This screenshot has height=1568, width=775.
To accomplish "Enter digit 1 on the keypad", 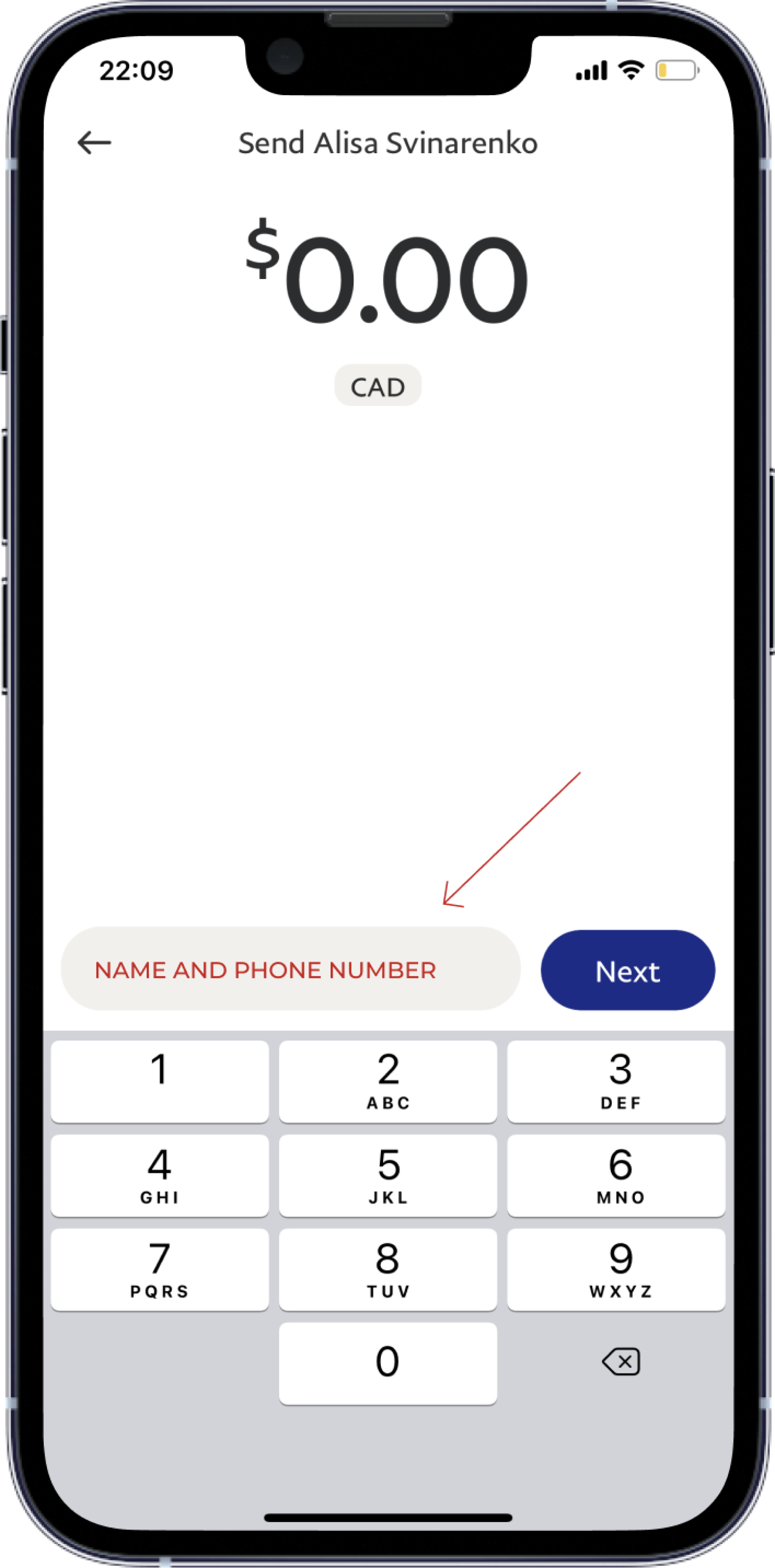I will (159, 1081).
